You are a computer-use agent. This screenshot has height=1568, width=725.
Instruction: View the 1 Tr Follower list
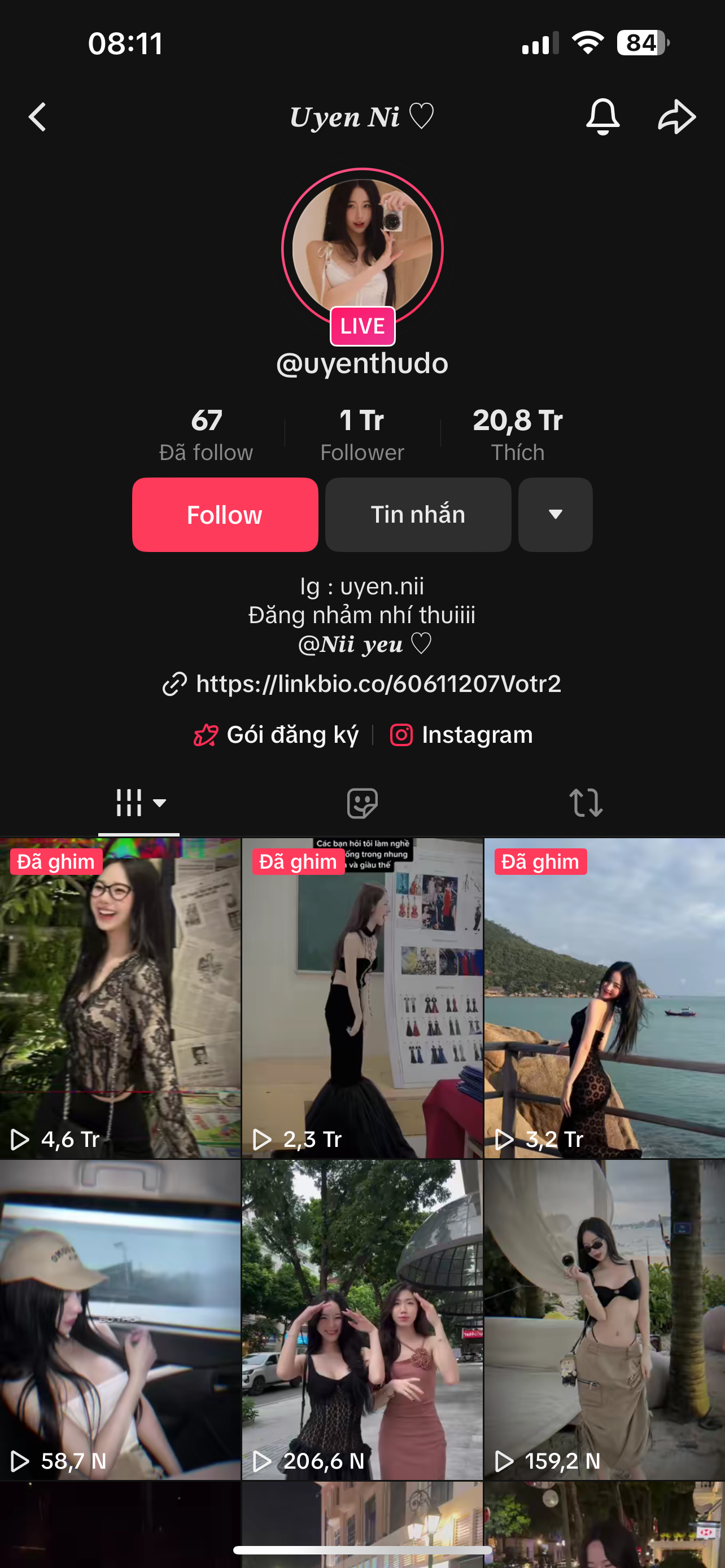coord(362,435)
